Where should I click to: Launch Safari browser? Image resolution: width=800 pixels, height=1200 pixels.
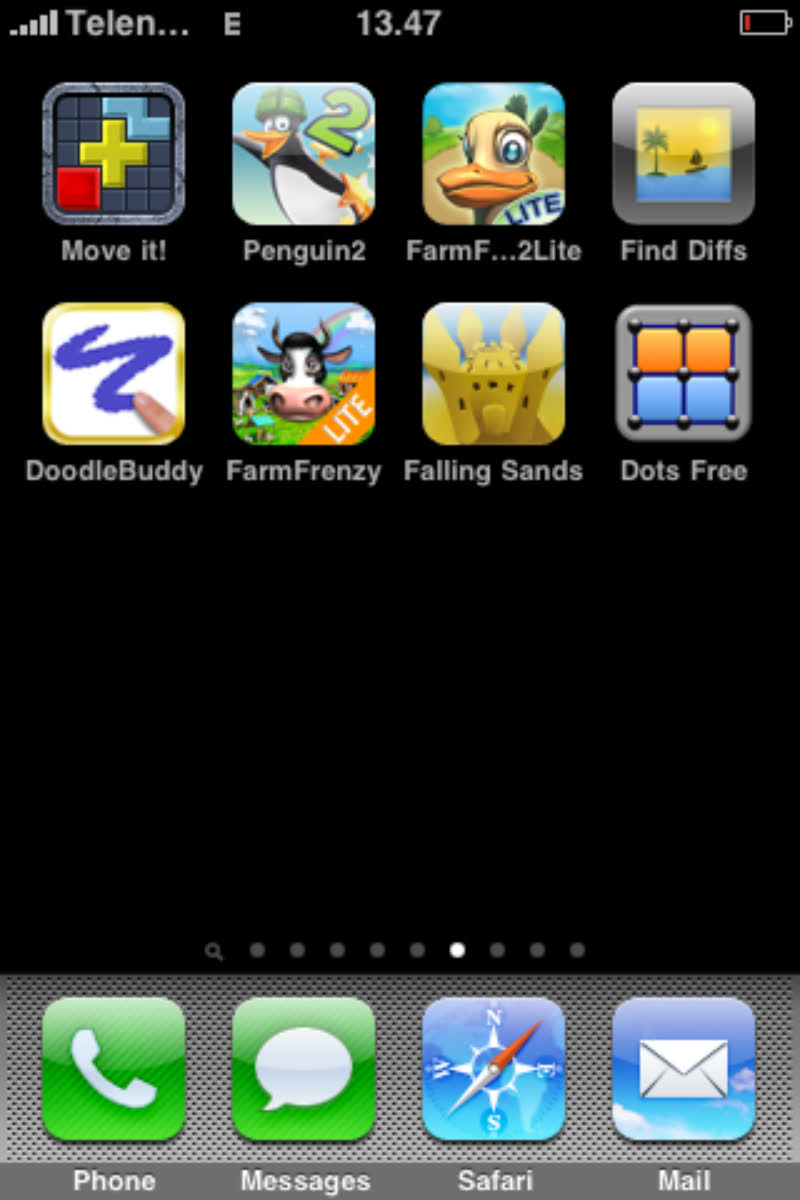point(493,1068)
